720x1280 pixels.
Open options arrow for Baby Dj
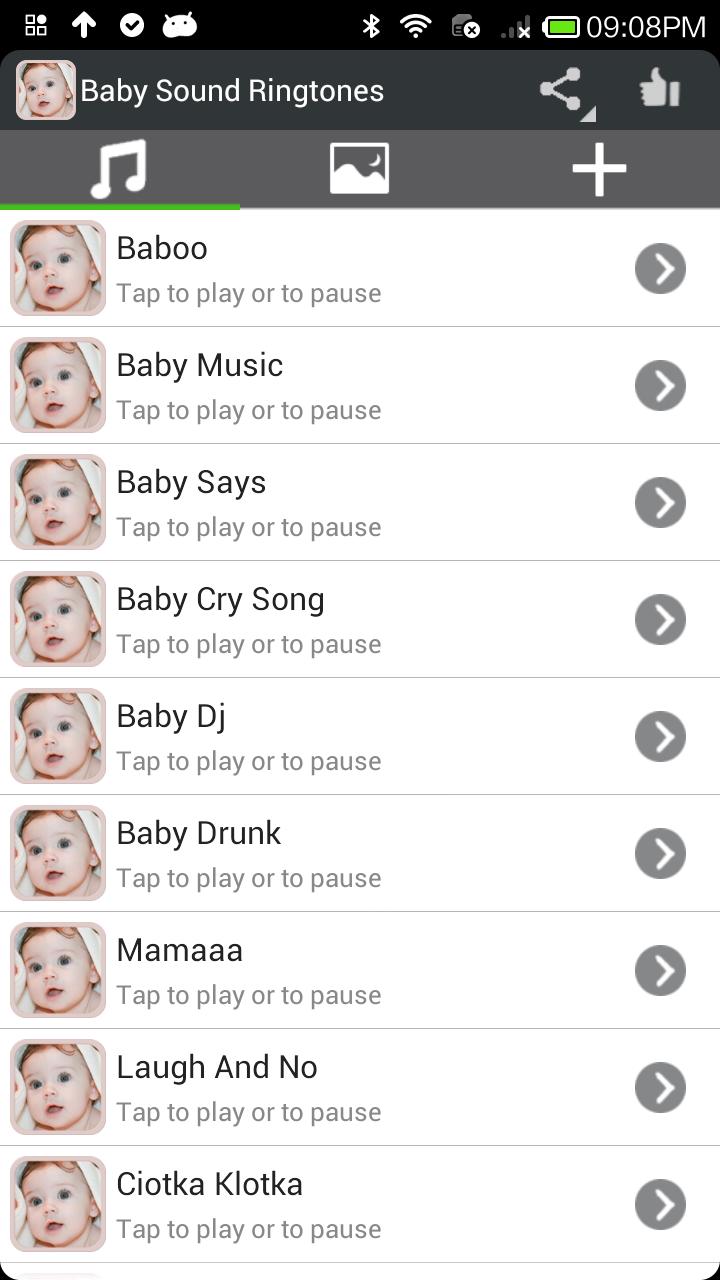point(660,737)
